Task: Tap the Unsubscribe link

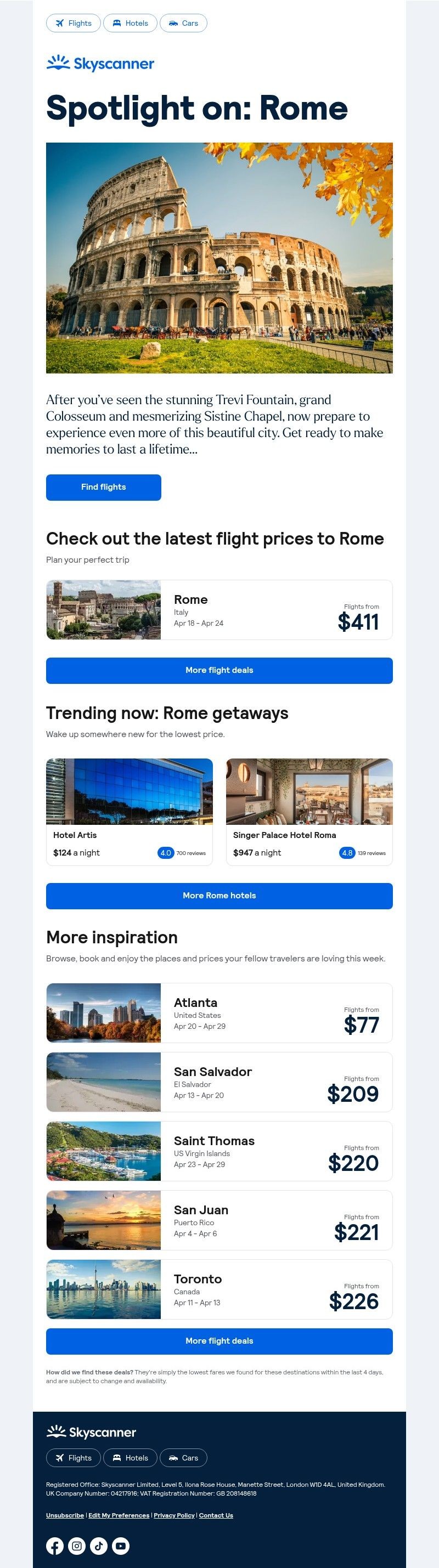Action: (x=65, y=1515)
